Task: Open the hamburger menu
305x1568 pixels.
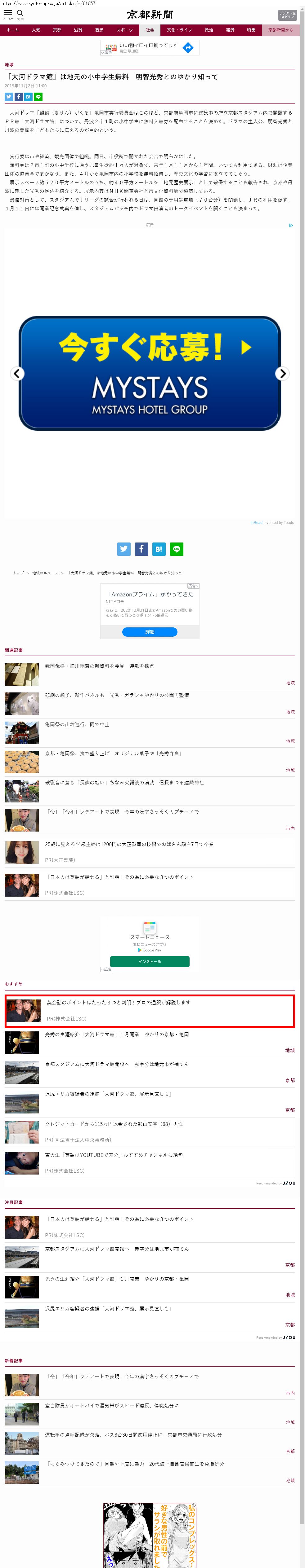Action: 8,13
